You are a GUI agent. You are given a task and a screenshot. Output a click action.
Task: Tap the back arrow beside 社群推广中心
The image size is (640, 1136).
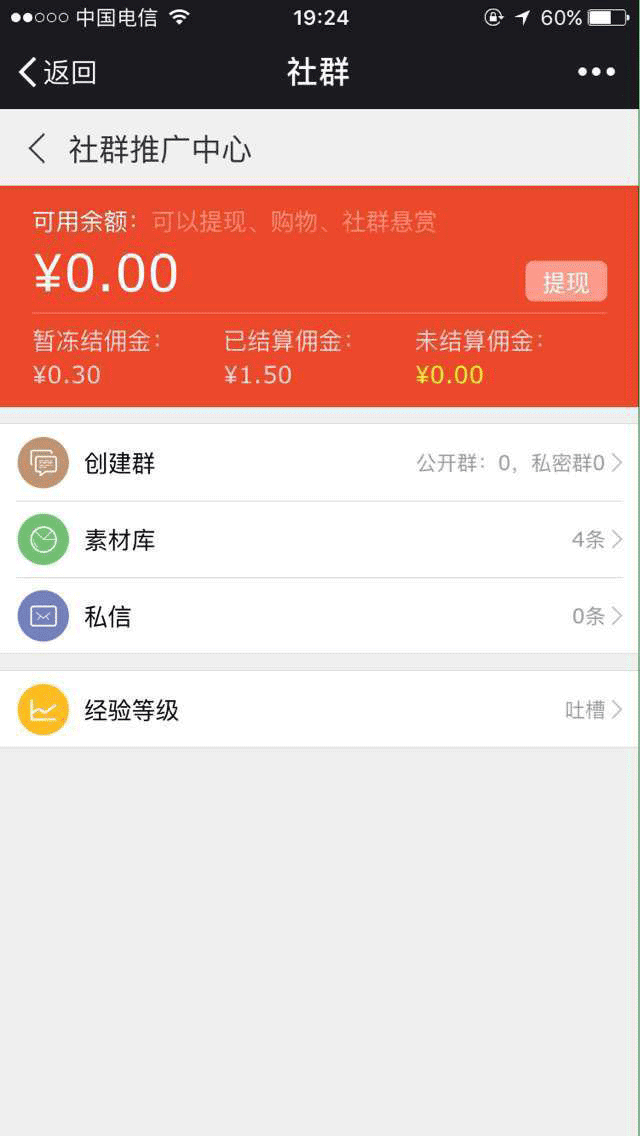37,149
